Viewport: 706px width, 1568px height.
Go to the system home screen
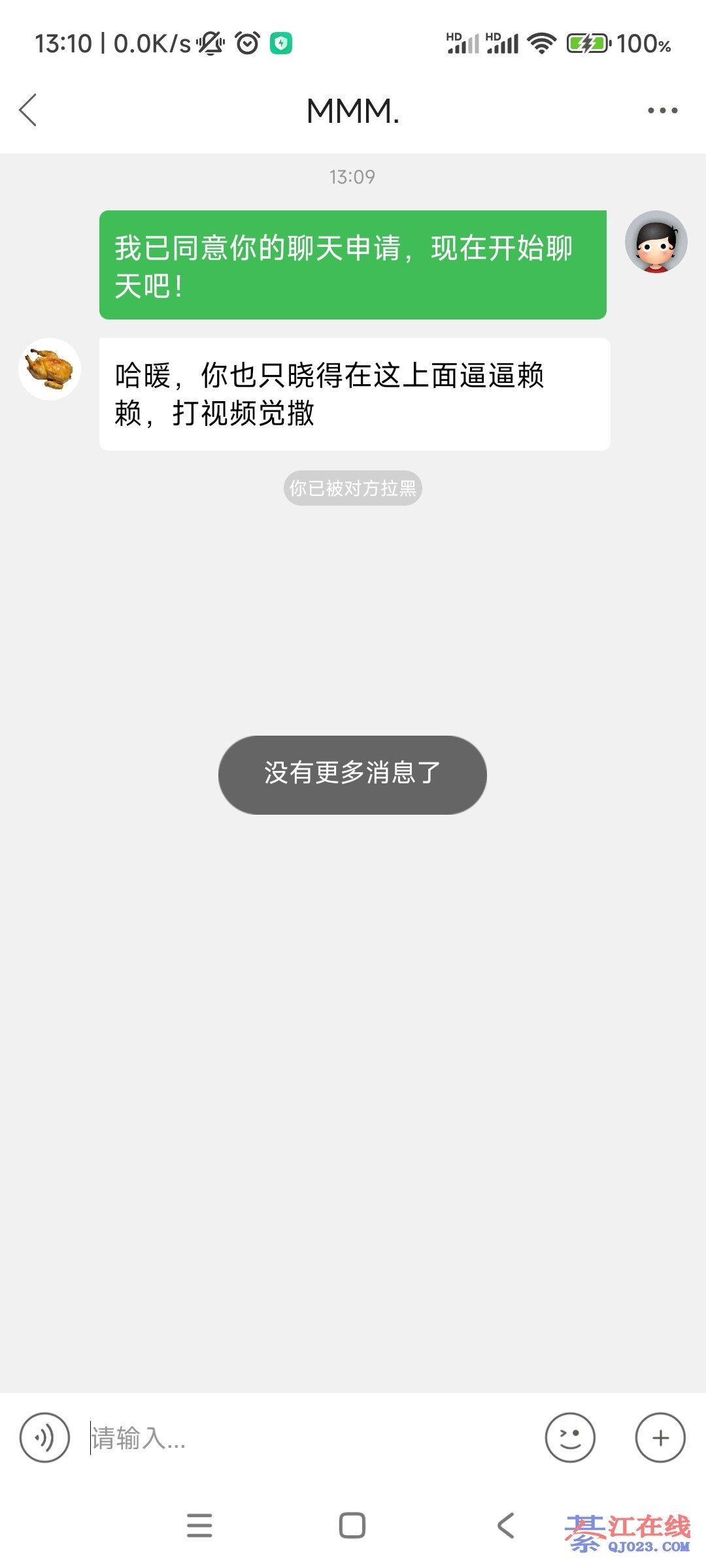click(x=352, y=1526)
